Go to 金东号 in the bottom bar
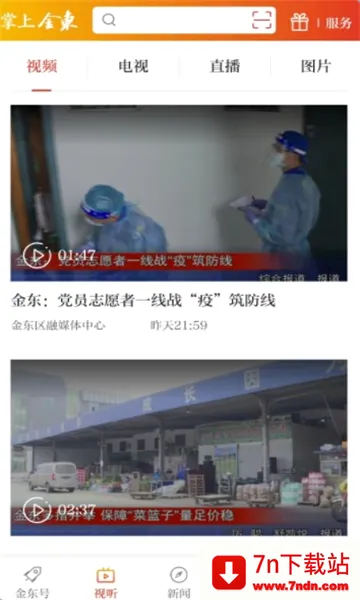 point(32,582)
